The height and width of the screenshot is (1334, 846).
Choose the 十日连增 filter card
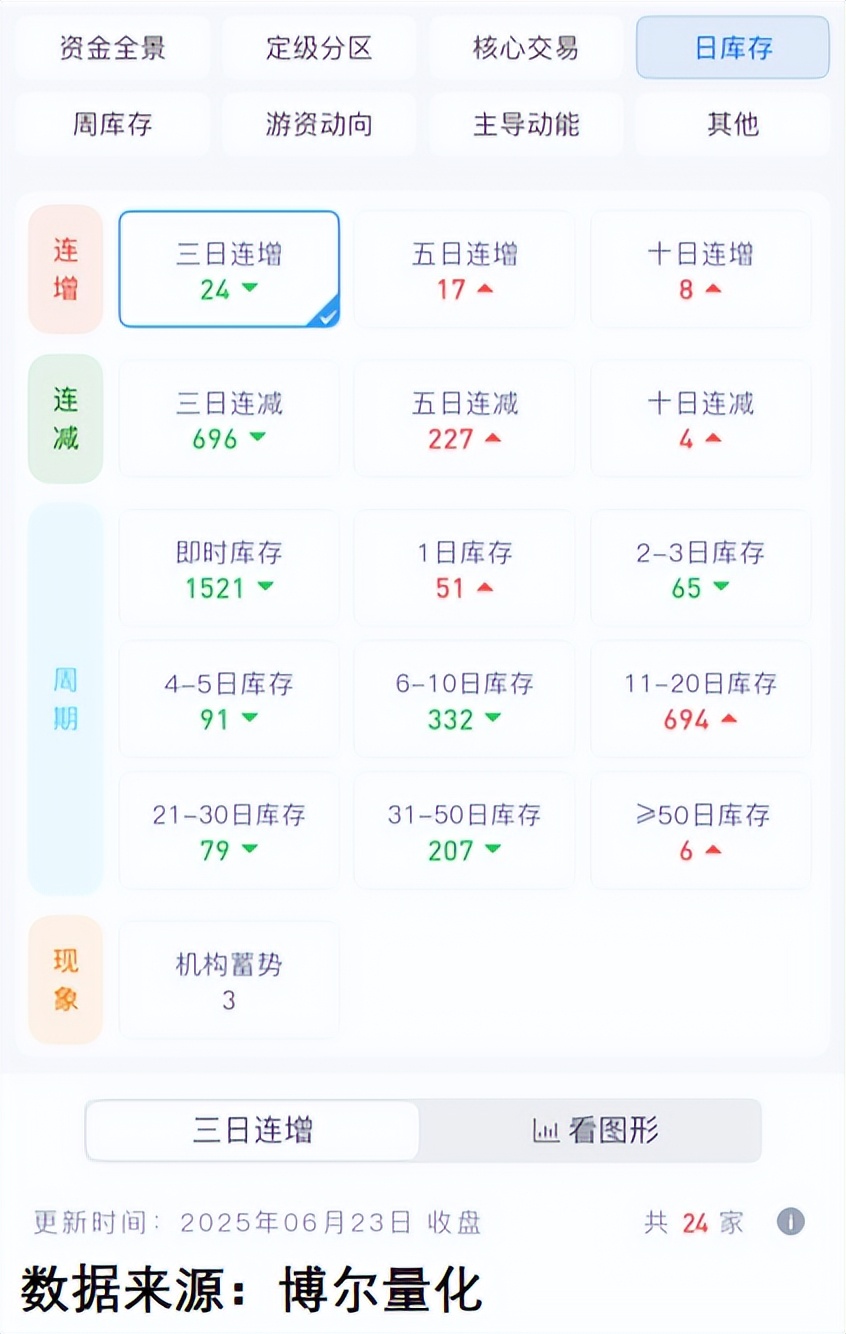click(x=700, y=270)
